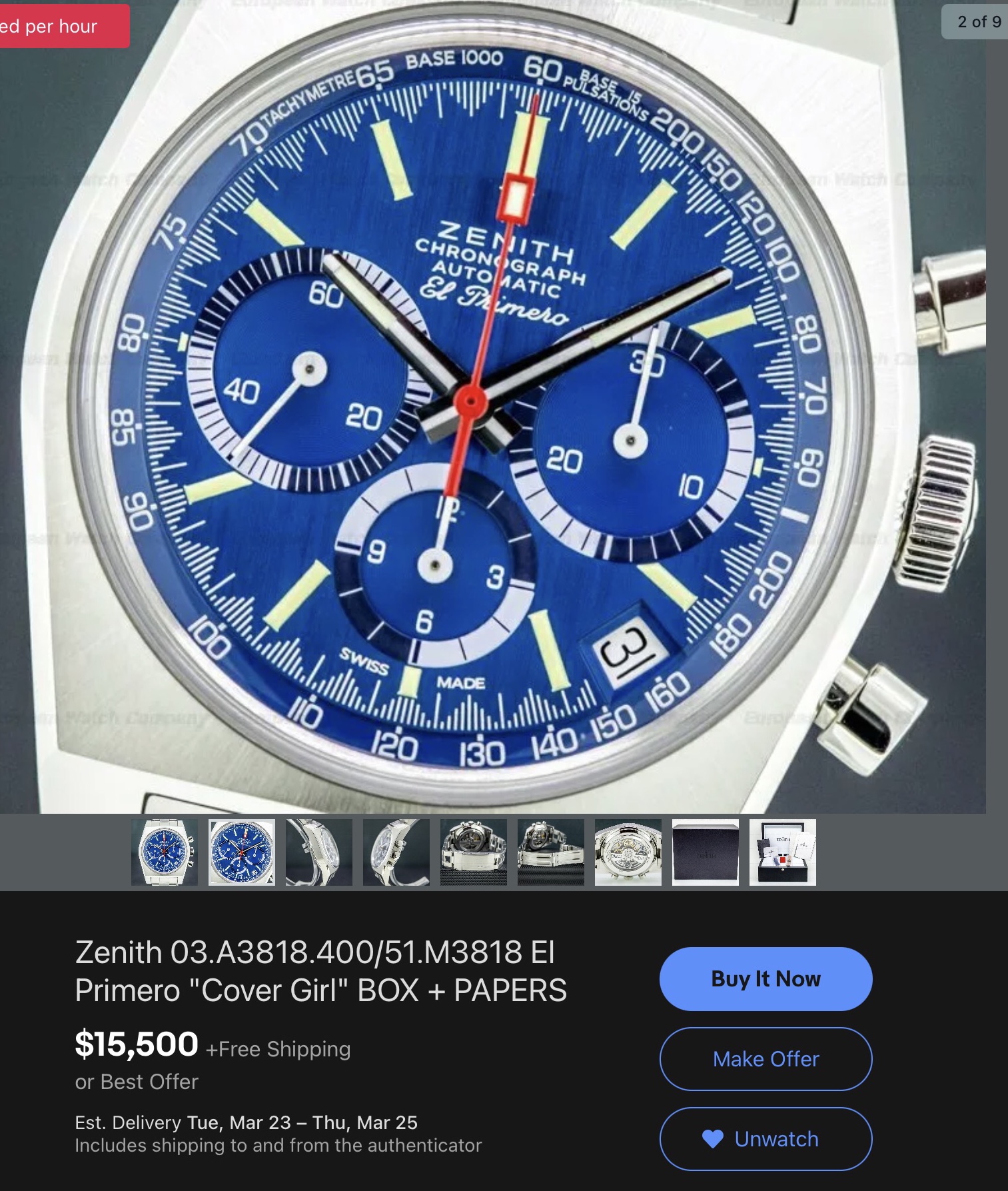This screenshot has height=1191, width=1008.
Task: View ninth thumbnail with box and papers
Action: click(783, 852)
